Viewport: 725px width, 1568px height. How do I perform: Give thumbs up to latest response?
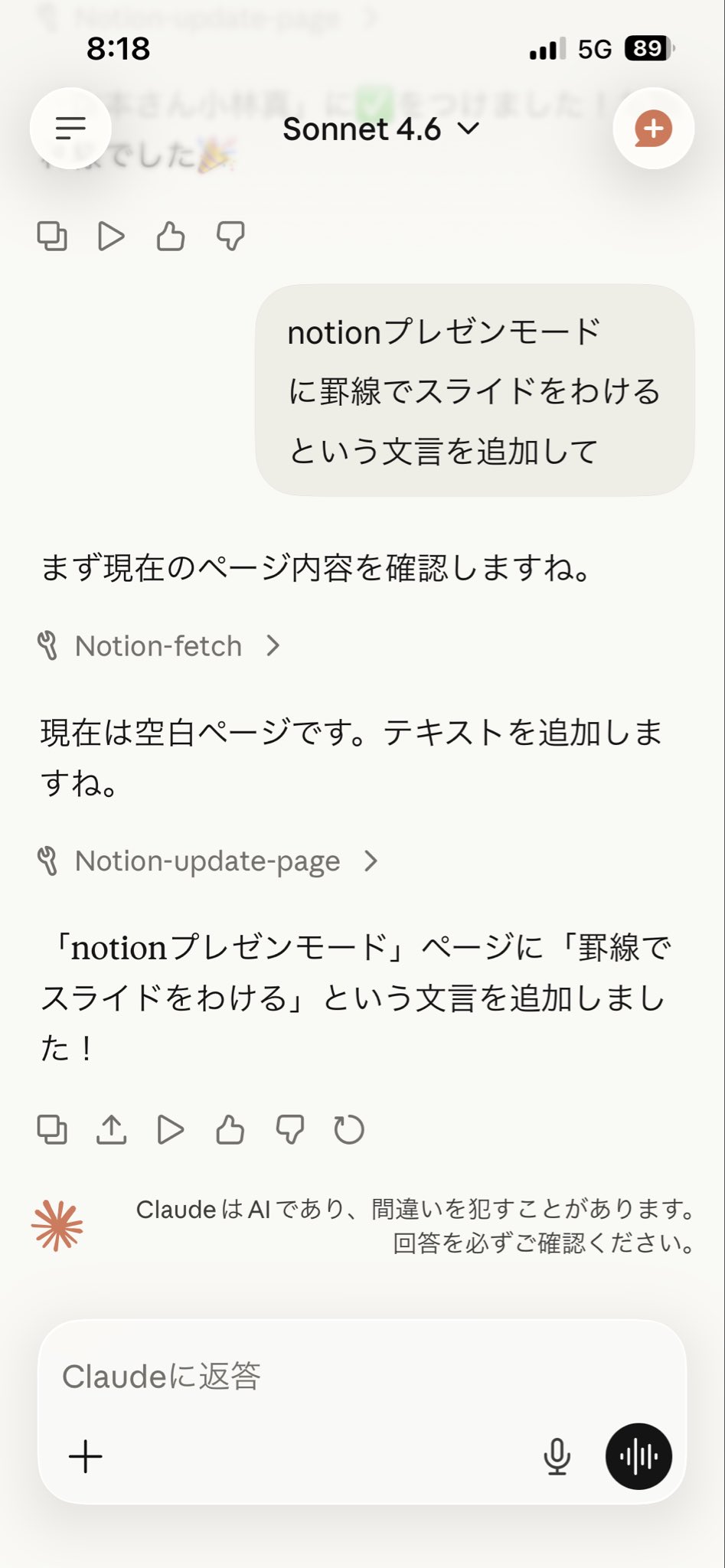click(230, 1129)
